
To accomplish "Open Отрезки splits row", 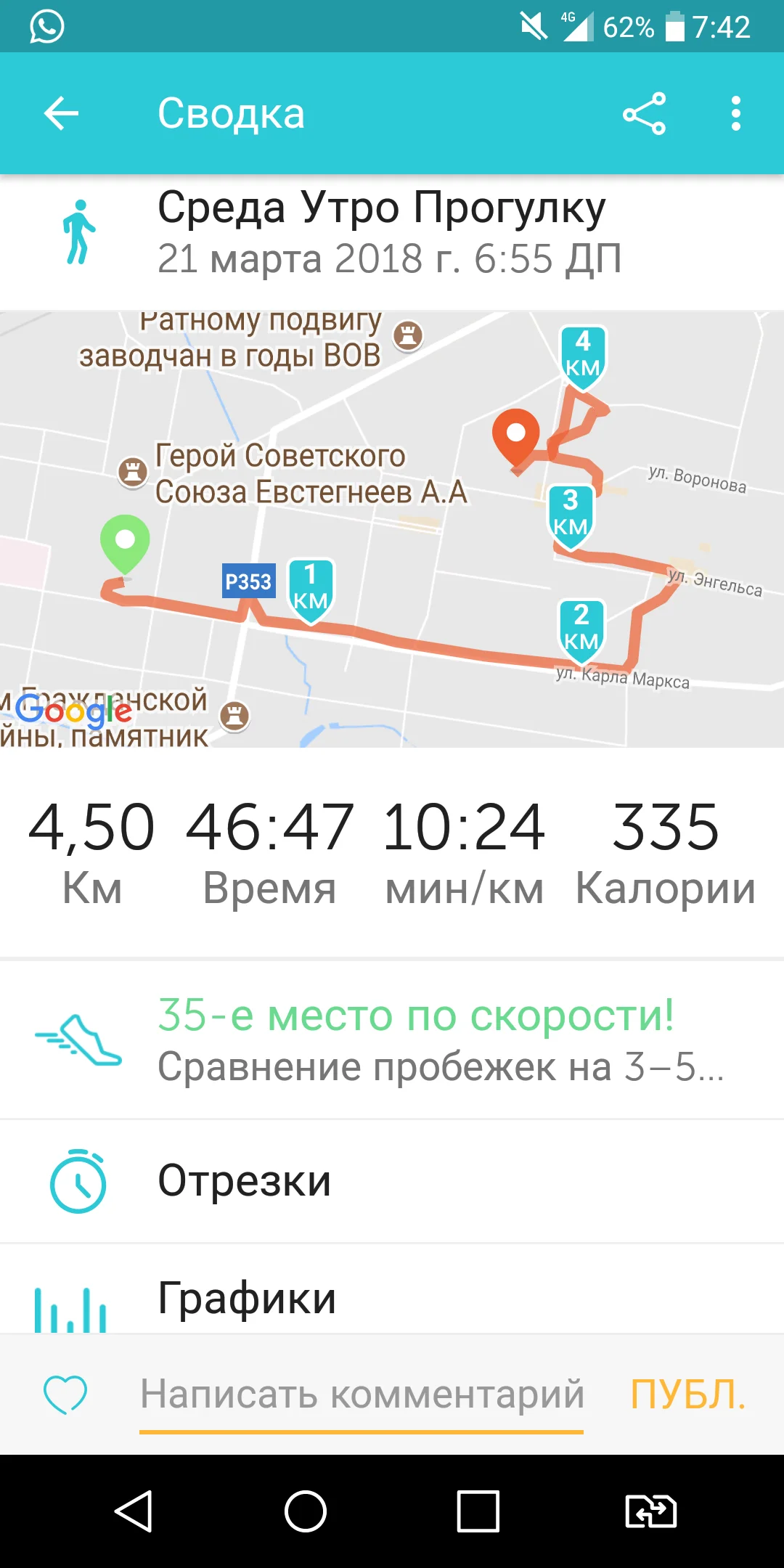I will [392, 1181].
